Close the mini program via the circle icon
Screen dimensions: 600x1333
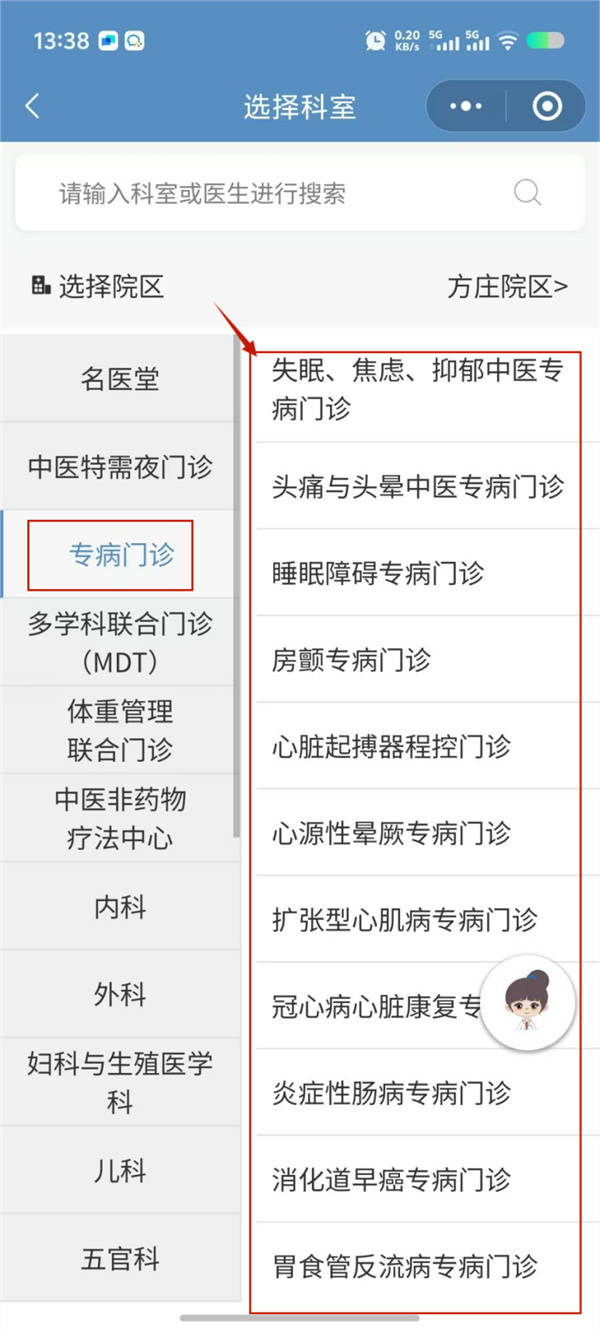546,106
